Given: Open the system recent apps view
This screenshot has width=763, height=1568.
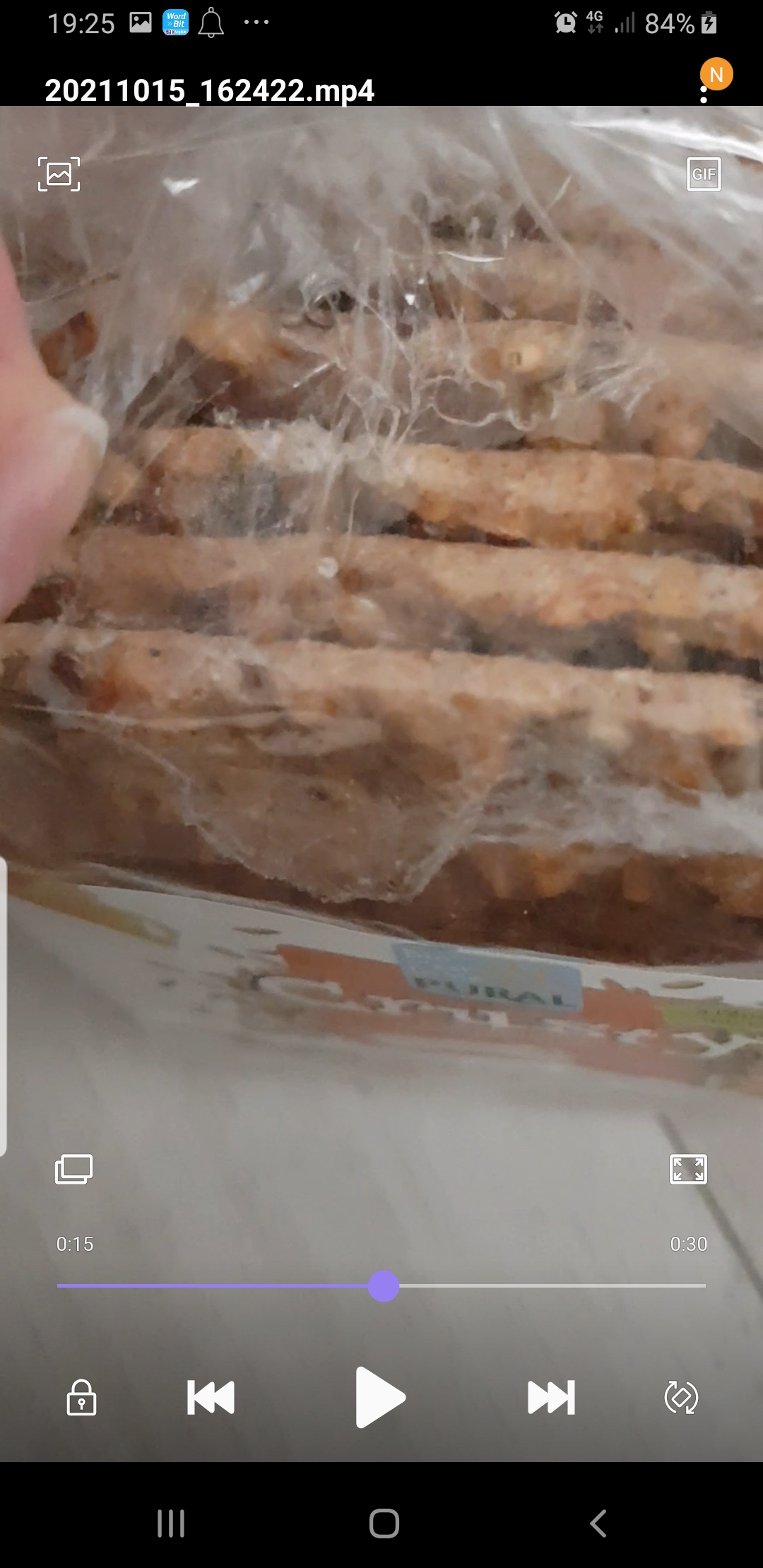Looking at the screenshot, I should point(171,1524).
